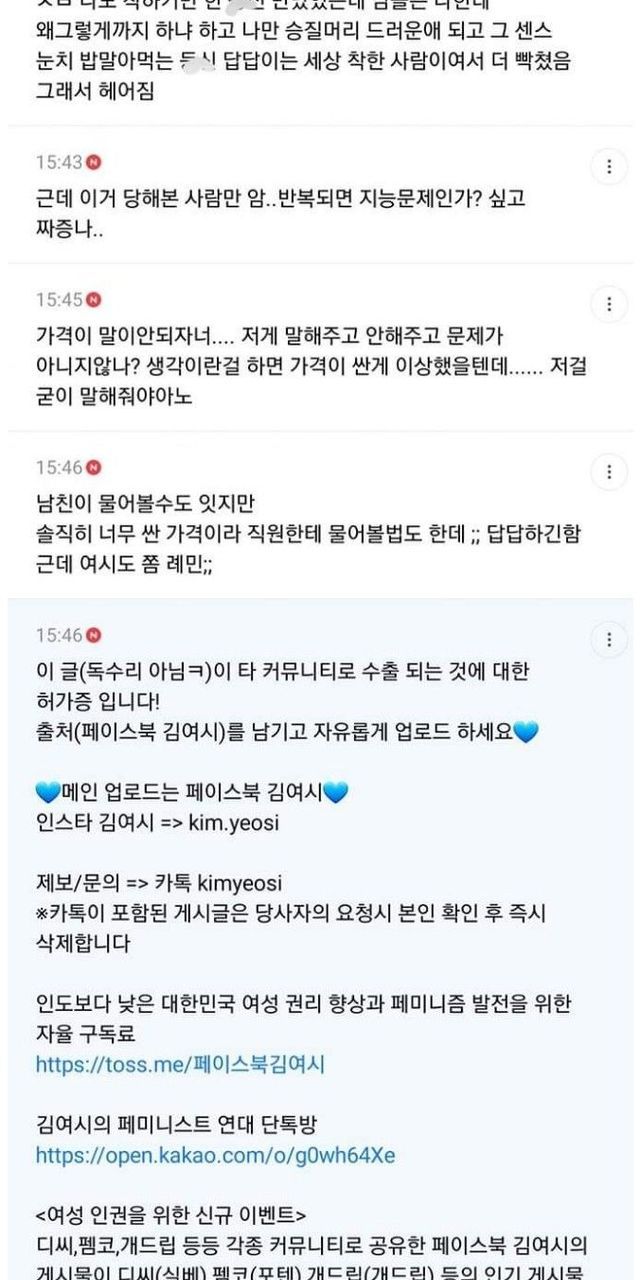Open the menu on the 15:45 comment
The width and height of the screenshot is (640, 1280).
coord(608,303)
